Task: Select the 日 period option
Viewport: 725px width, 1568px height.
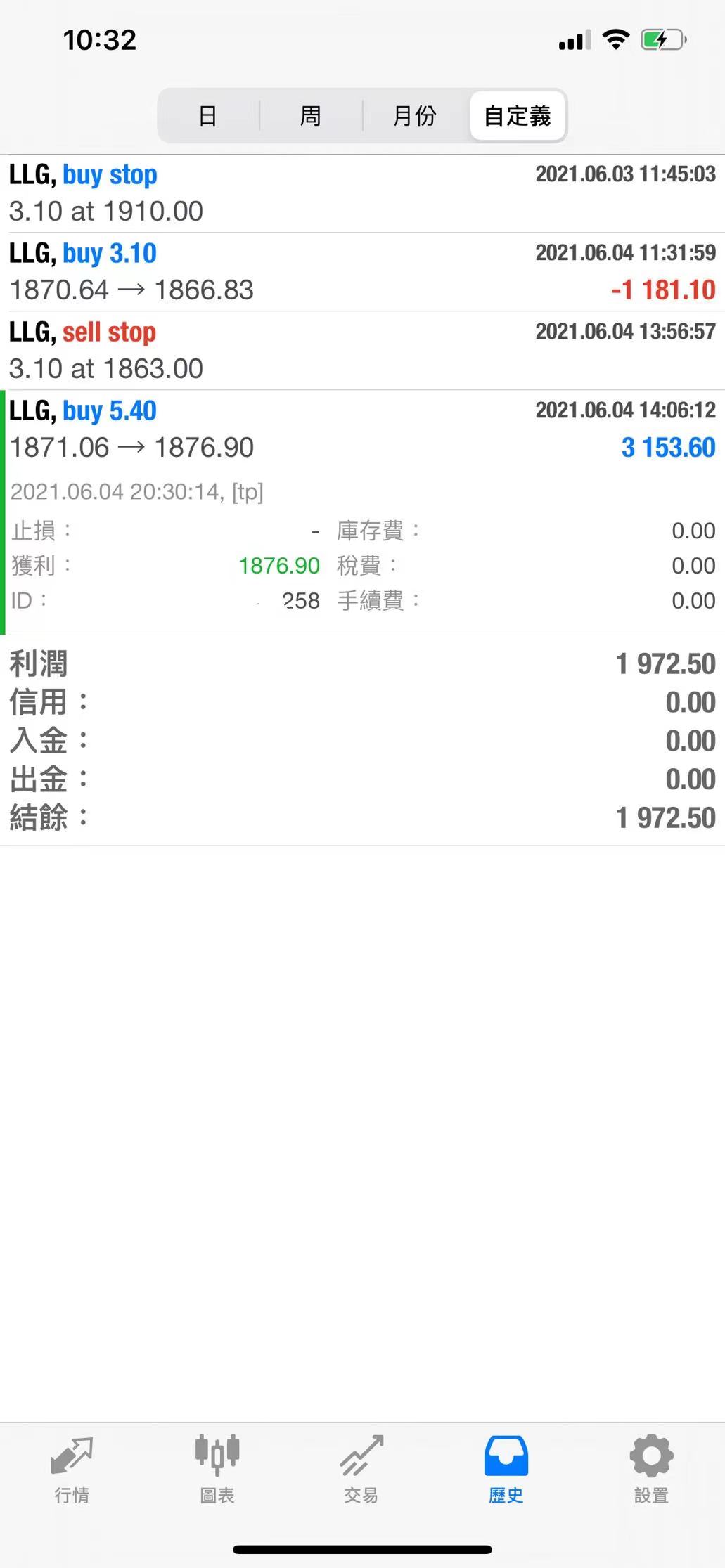Action: tap(207, 116)
